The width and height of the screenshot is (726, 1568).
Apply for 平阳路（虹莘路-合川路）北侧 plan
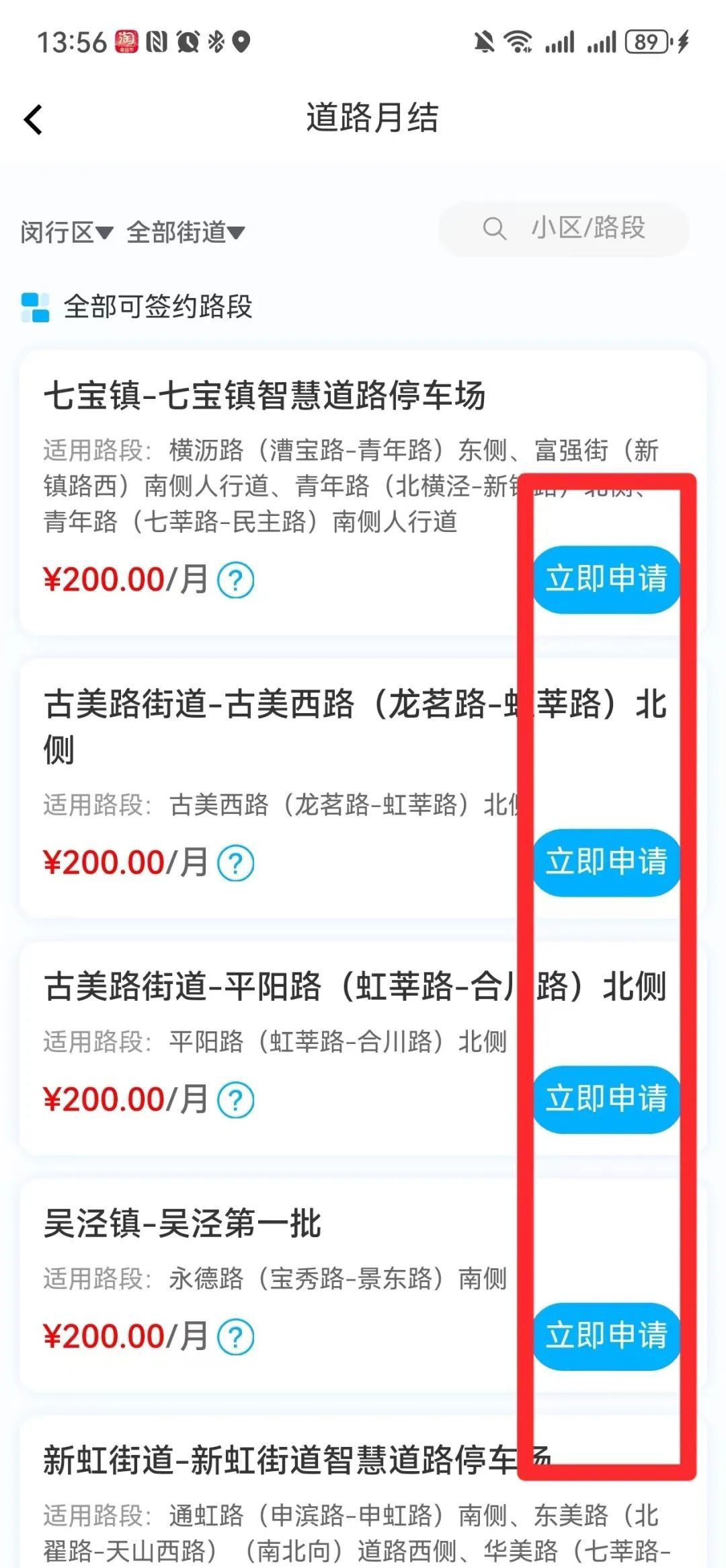click(x=606, y=1099)
